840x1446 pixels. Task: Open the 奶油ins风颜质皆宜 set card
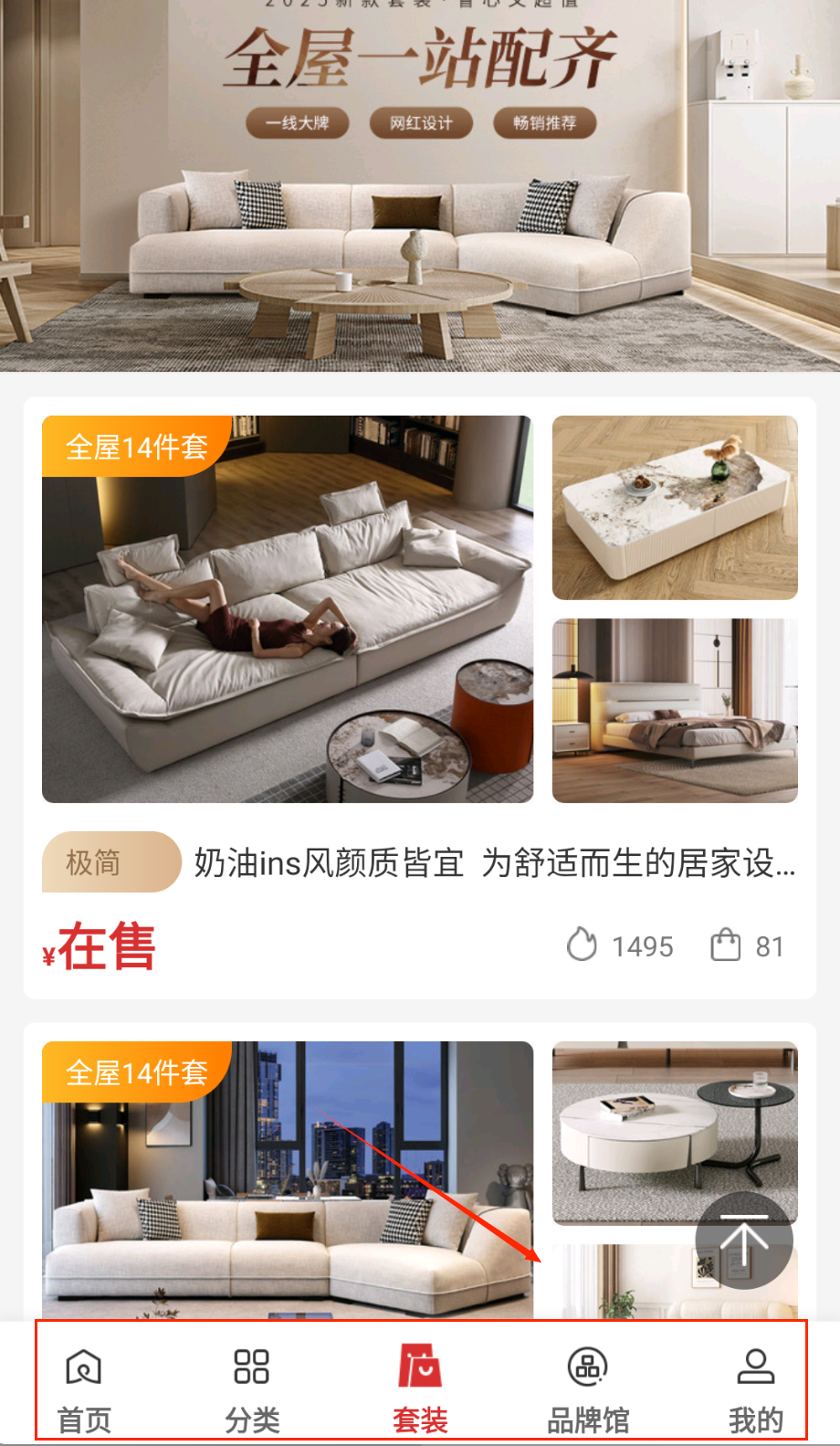(287, 609)
